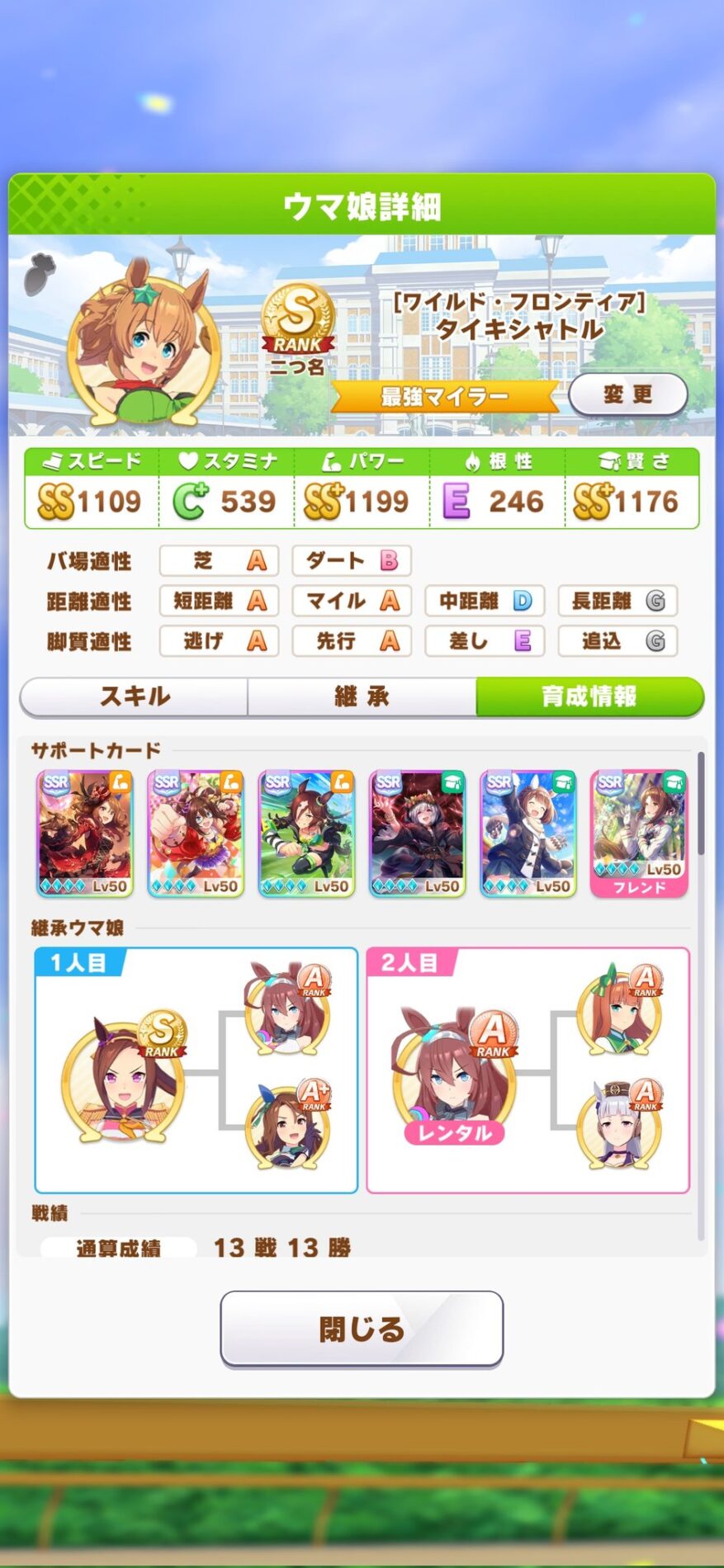Switch to the スキル tab
This screenshot has height=1568, width=724.
pyautogui.click(x=134, y=697)
